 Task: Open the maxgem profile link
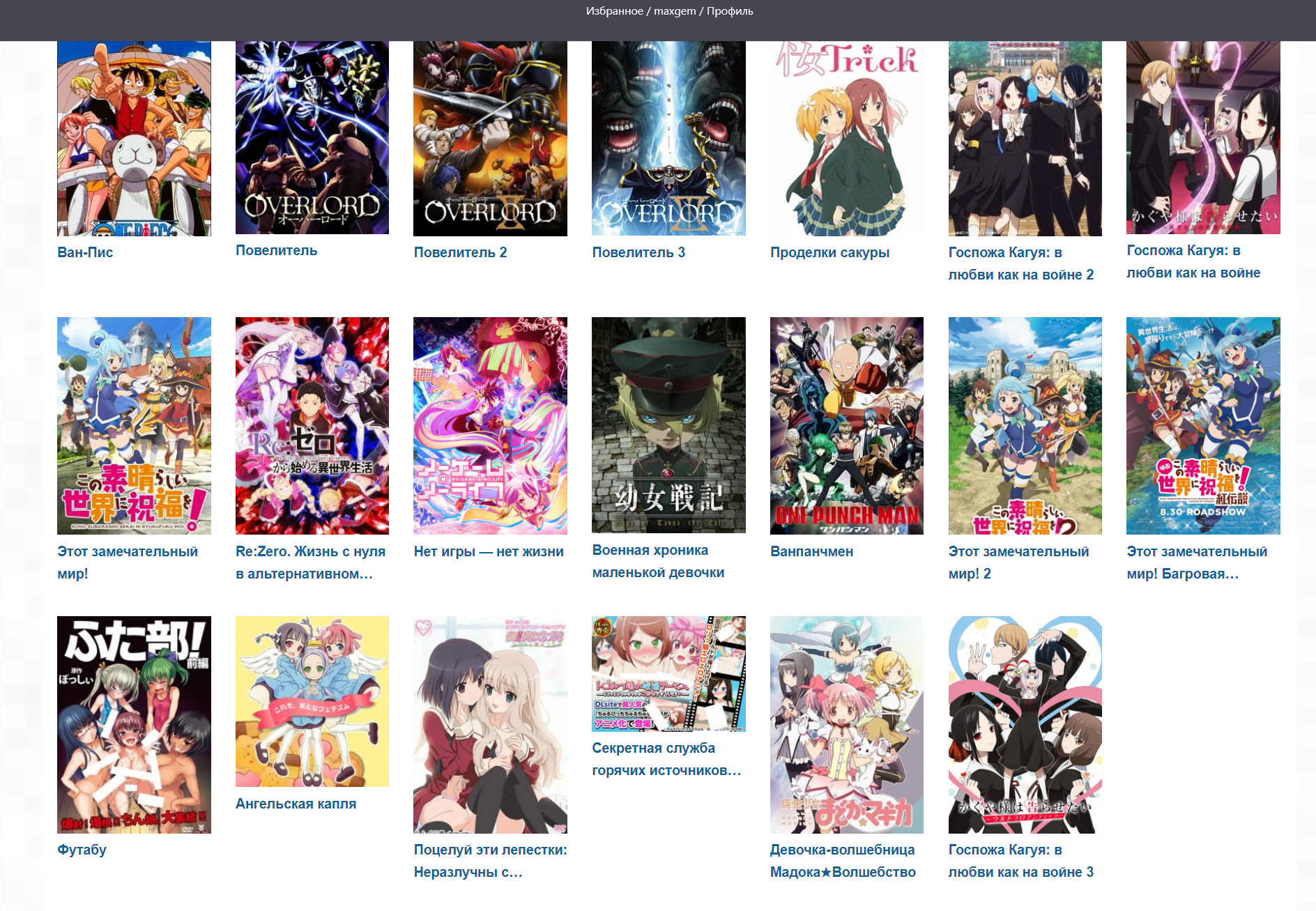tap(674, 11)
